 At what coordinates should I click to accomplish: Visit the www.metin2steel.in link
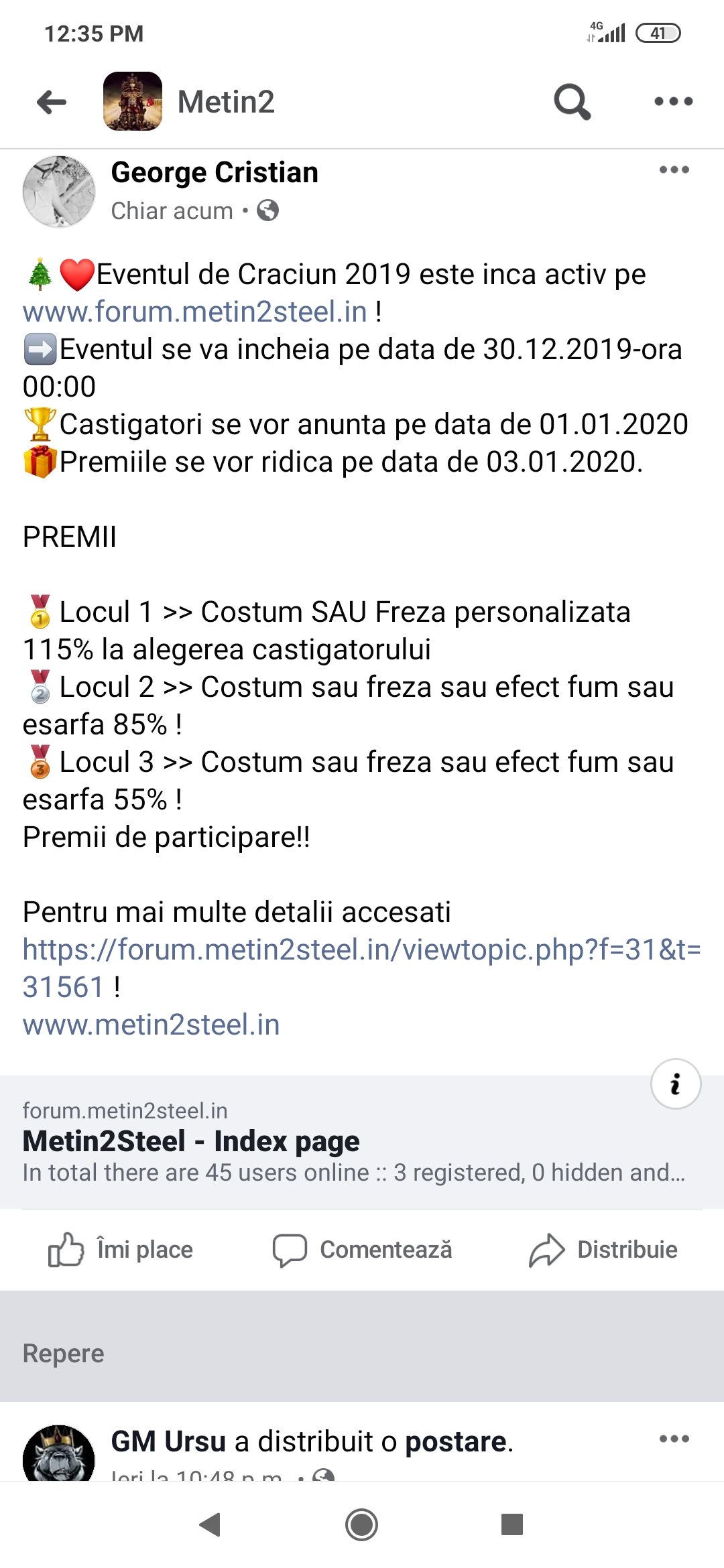pyautogui.click(x=151, y=1025)
